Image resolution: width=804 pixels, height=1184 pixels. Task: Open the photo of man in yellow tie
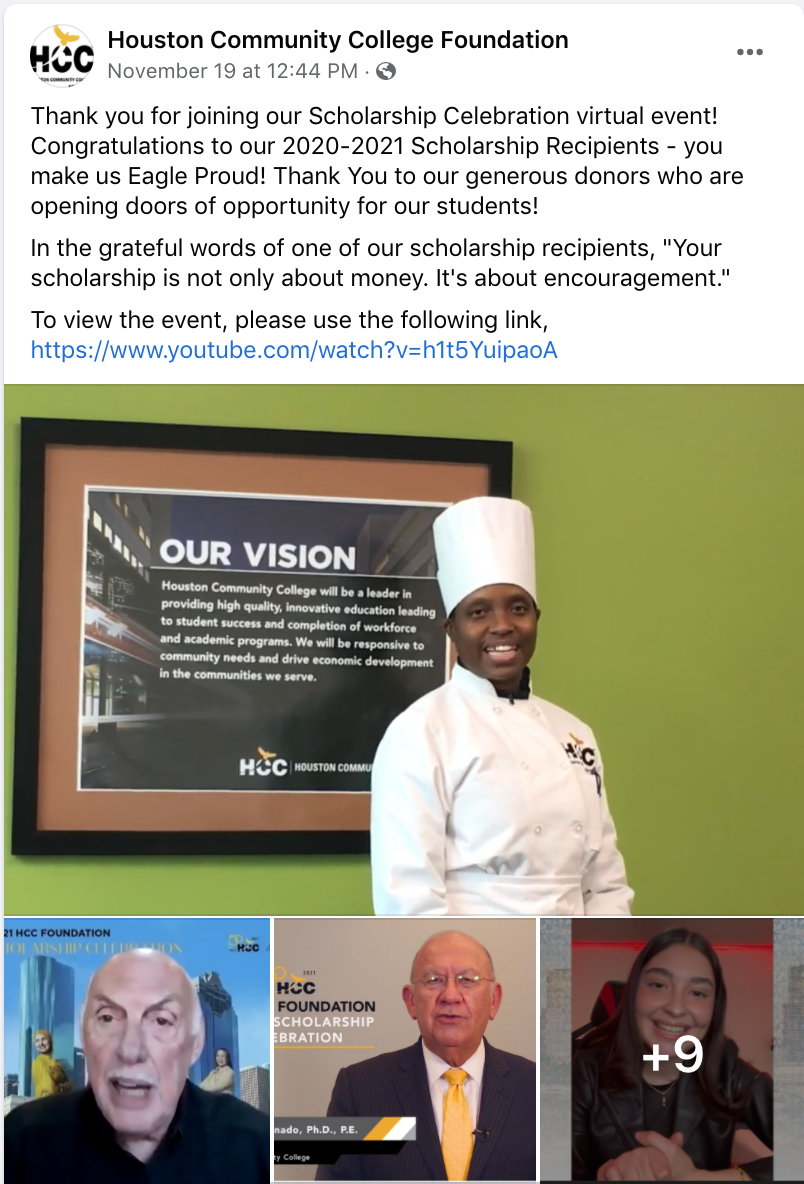(405, 1050)
